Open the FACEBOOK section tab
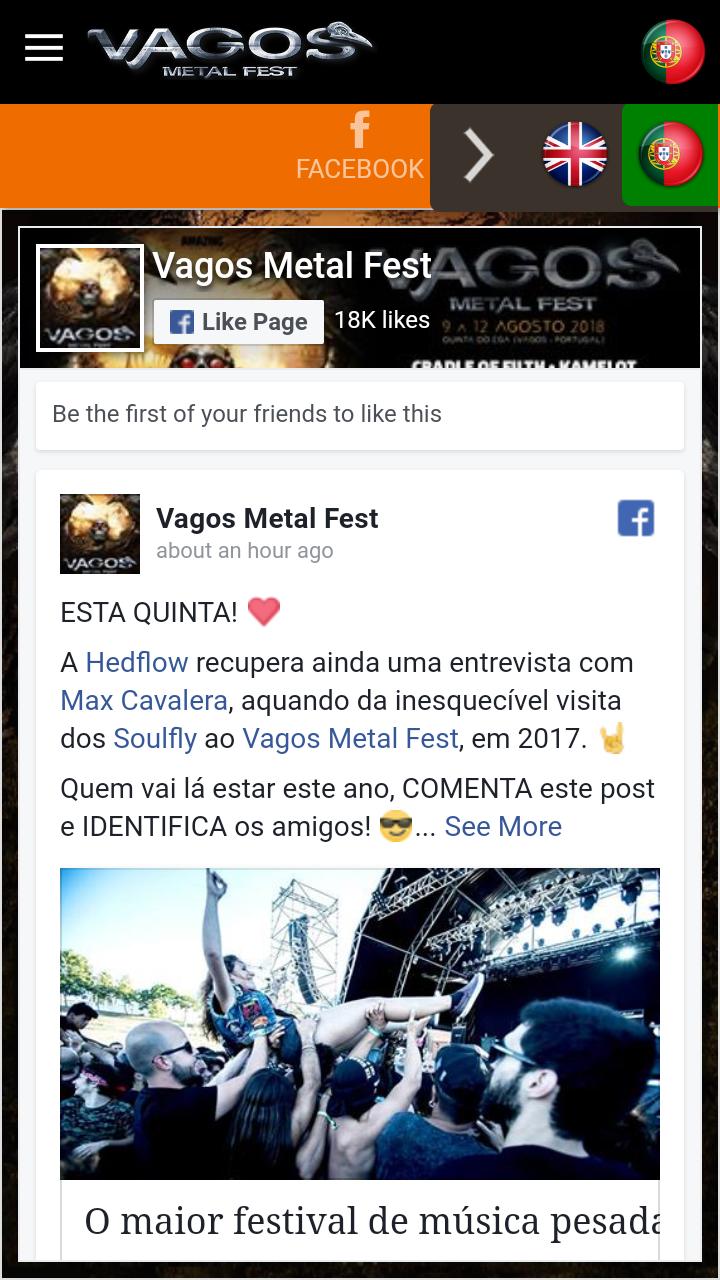The width and height of the screenshot is (720, 1280). click(359, 169)
